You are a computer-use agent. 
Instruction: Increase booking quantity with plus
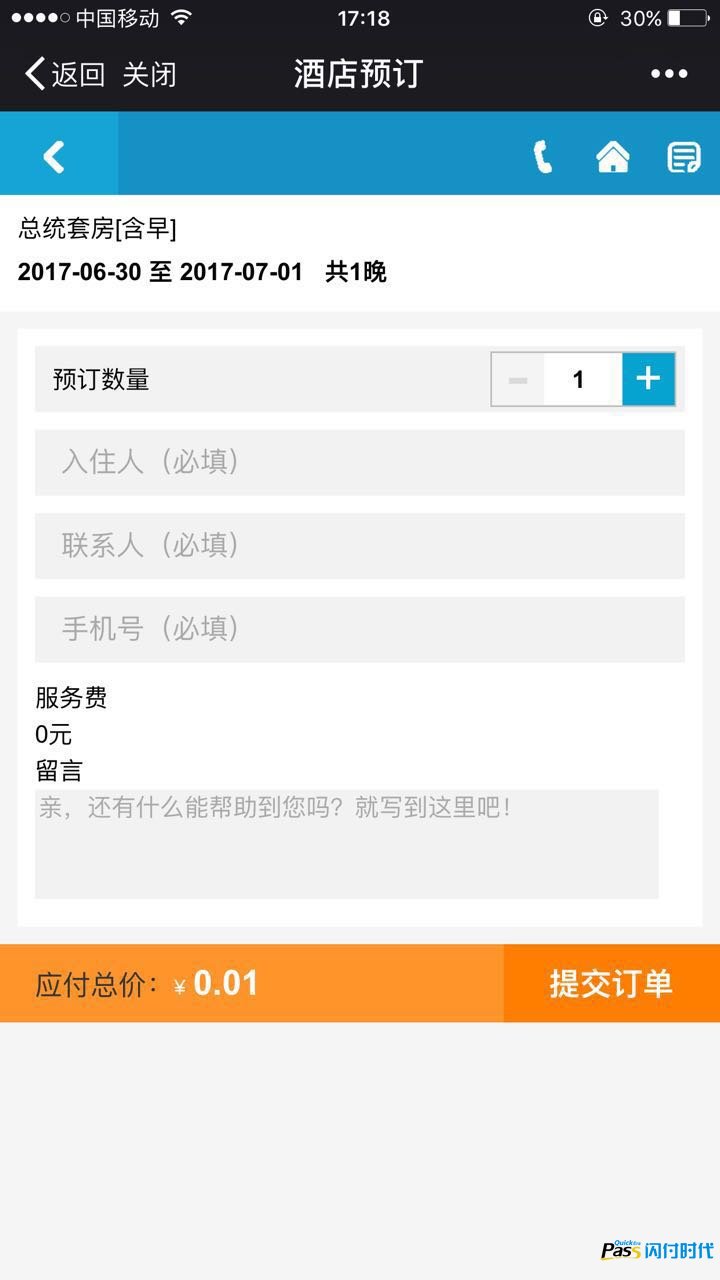(648, 379)
